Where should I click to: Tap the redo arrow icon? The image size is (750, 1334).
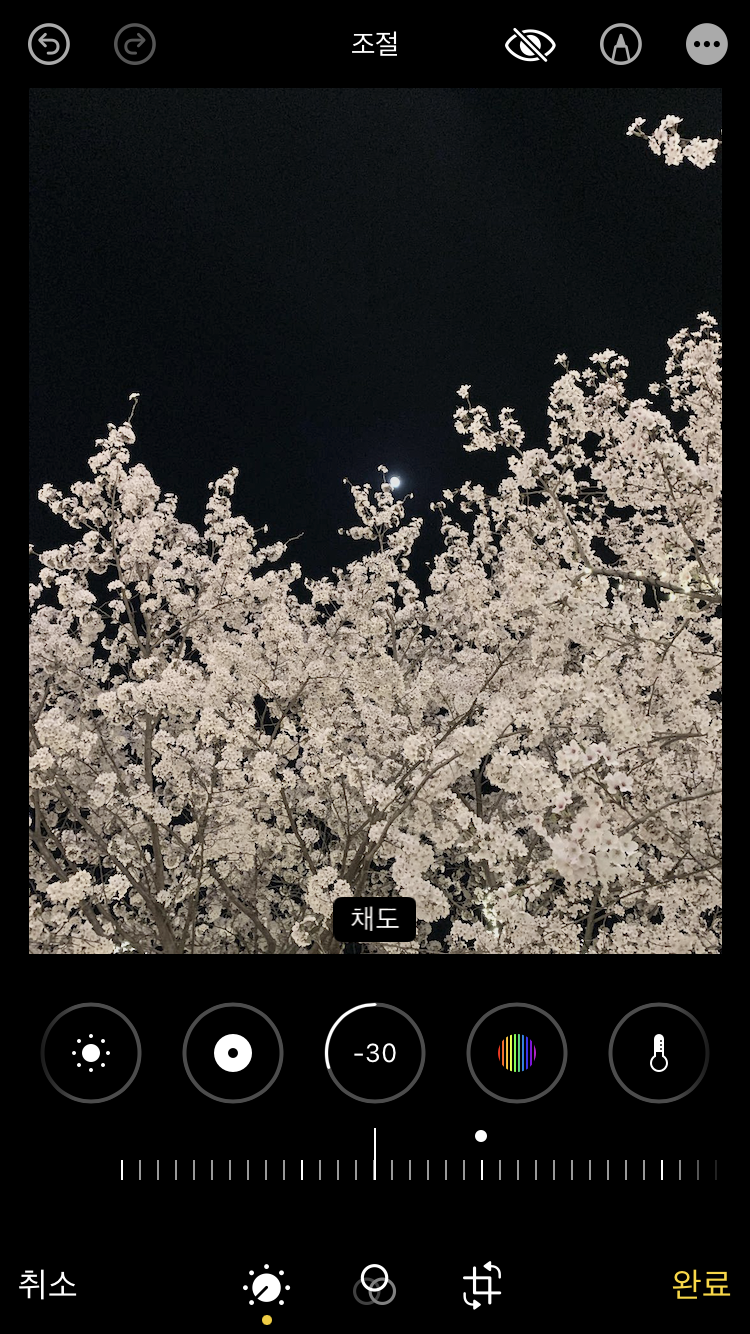[x=135, y=45]
